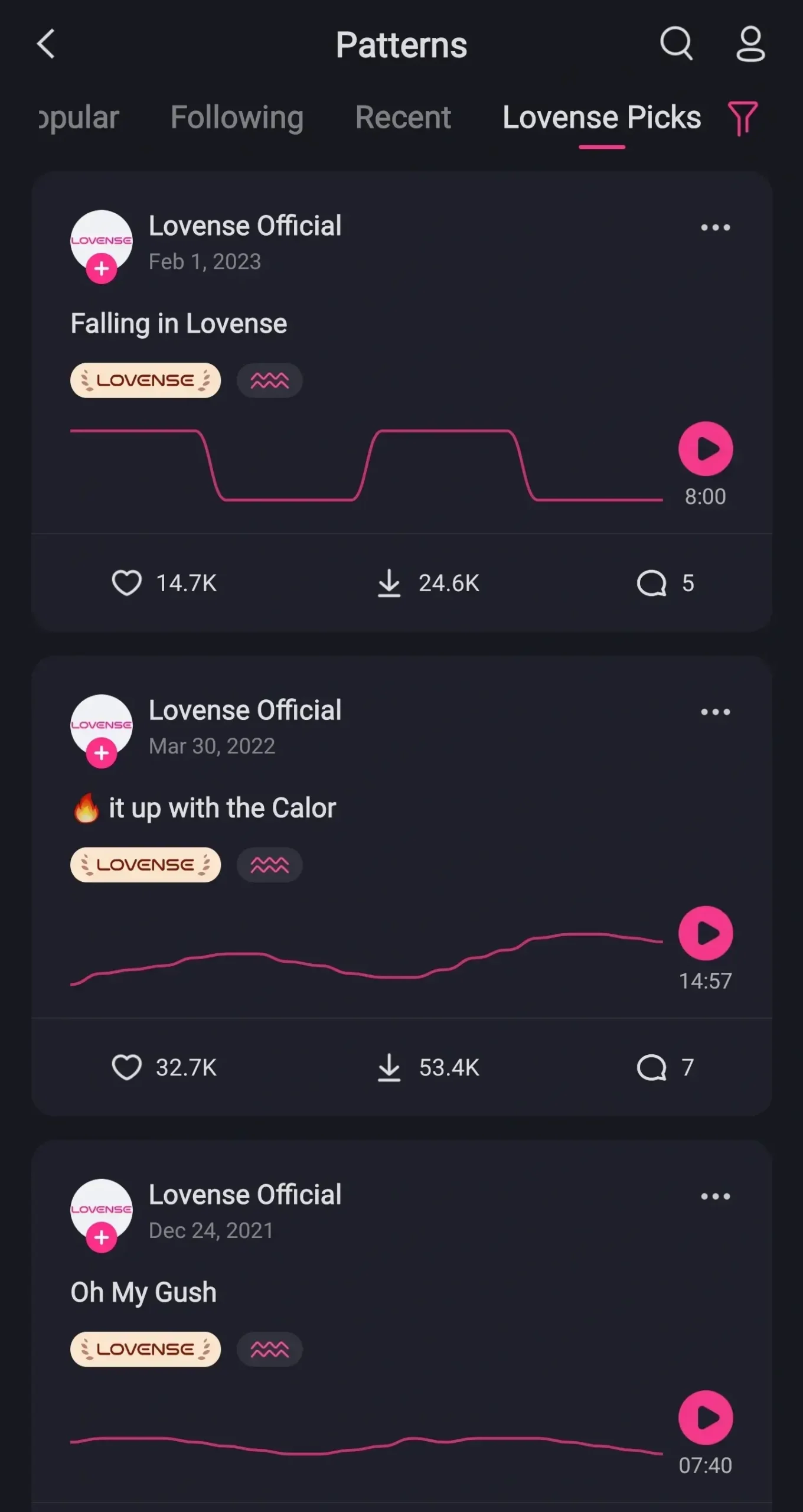Go back from Patterns screen
The width and height of the screenshot is (803, 1512).
(46, 44)
